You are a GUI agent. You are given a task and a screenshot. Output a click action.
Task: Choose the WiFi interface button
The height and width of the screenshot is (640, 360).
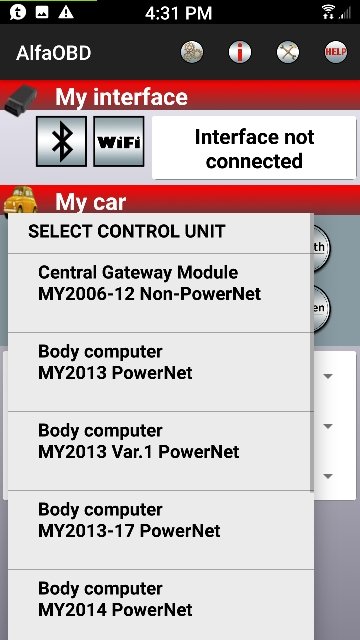click(119, 141)
